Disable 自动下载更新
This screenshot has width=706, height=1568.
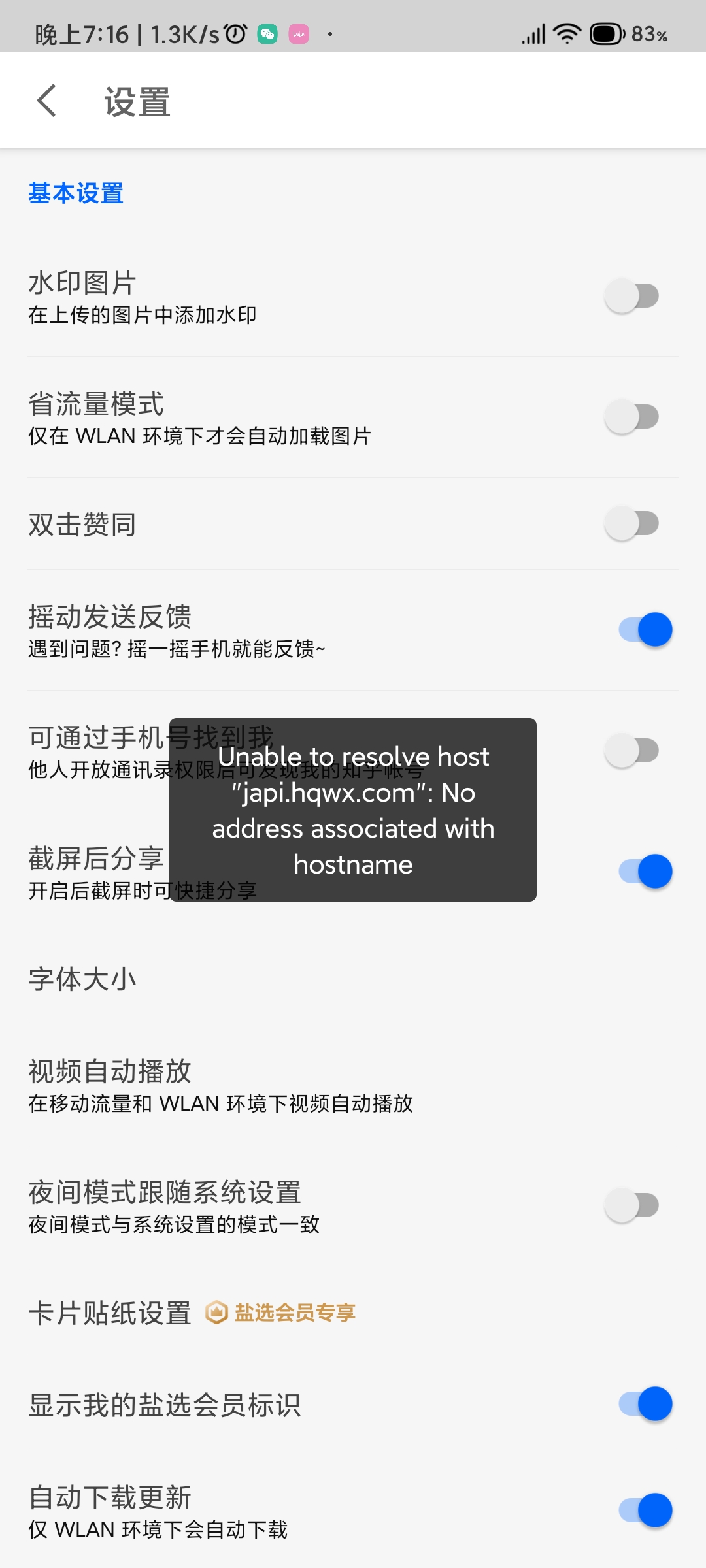click(x=646, y=1511)
